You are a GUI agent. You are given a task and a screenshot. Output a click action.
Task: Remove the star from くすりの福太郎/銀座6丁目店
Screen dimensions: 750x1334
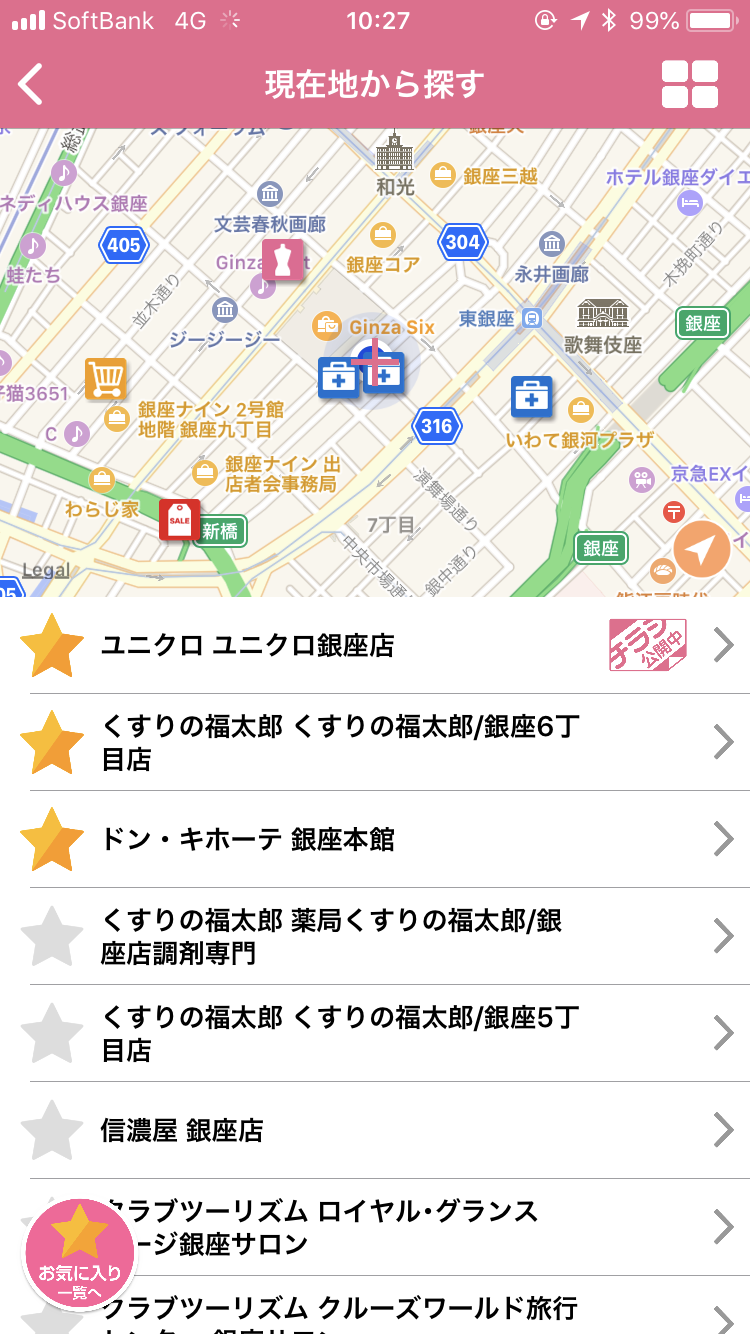[52, 742]
